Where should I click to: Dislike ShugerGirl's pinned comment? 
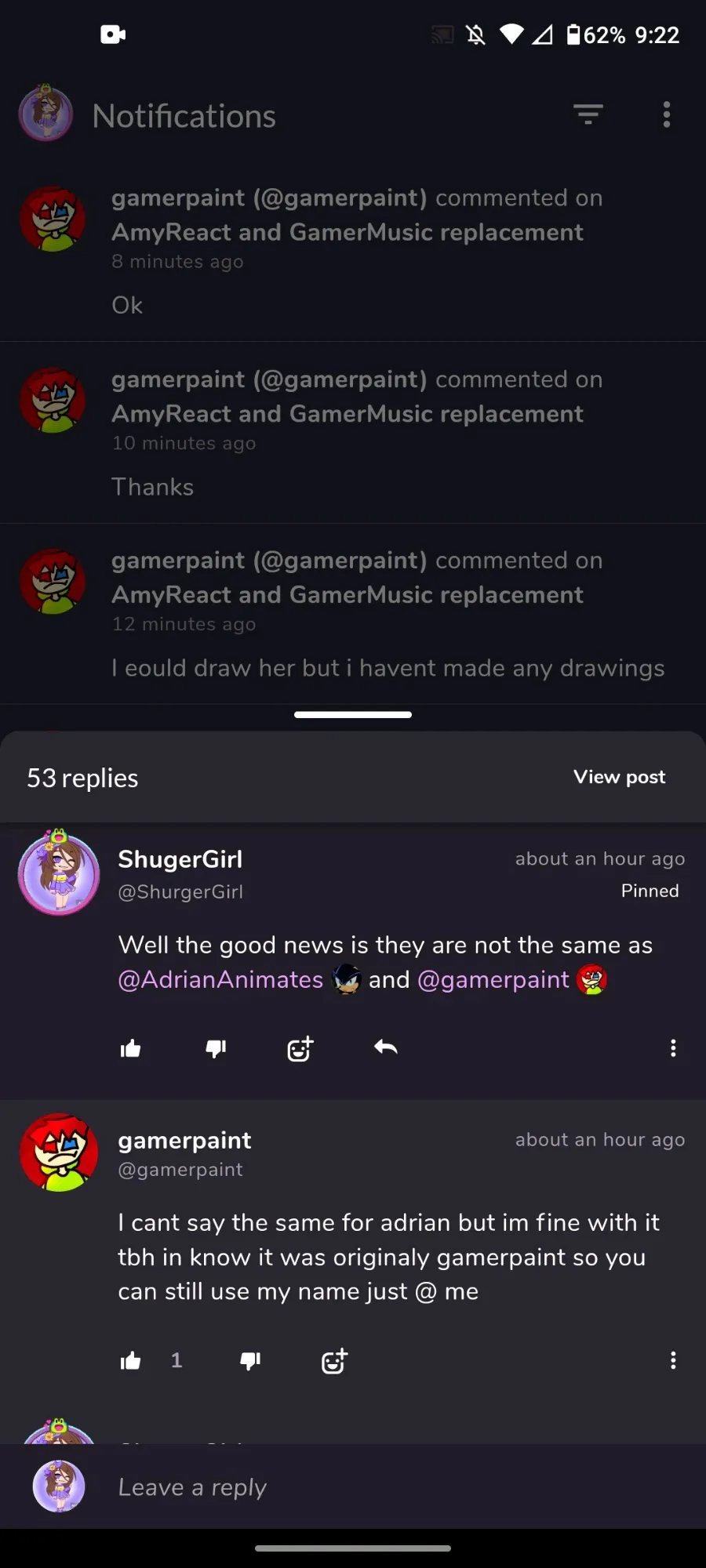point(216,1048)
